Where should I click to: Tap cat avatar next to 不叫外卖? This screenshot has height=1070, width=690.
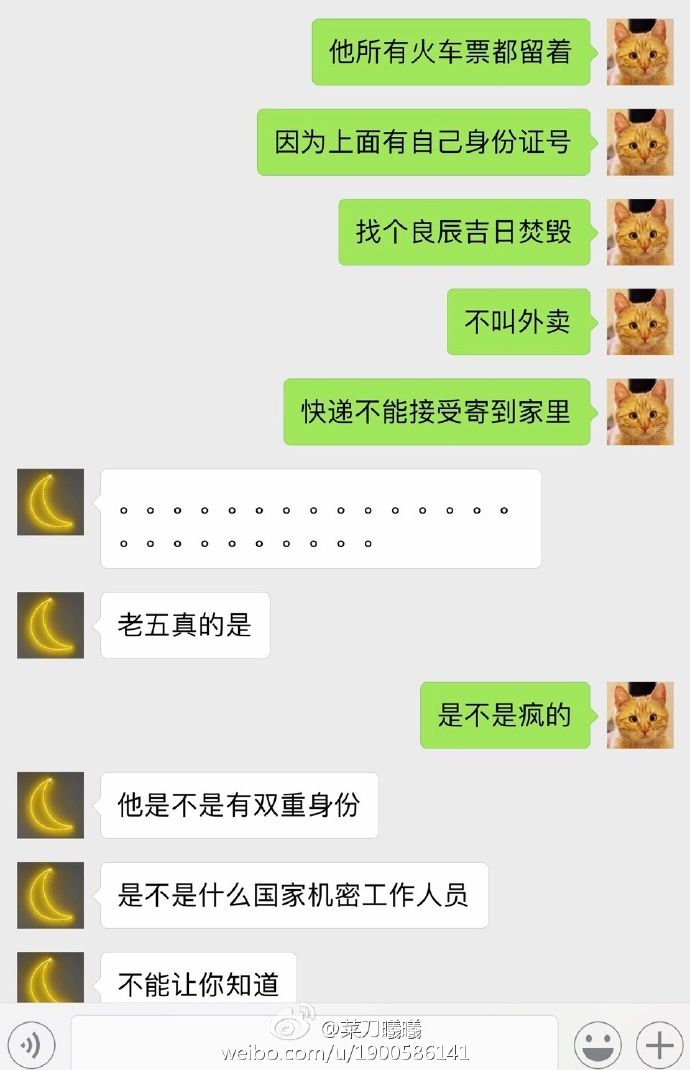(640, 322)
